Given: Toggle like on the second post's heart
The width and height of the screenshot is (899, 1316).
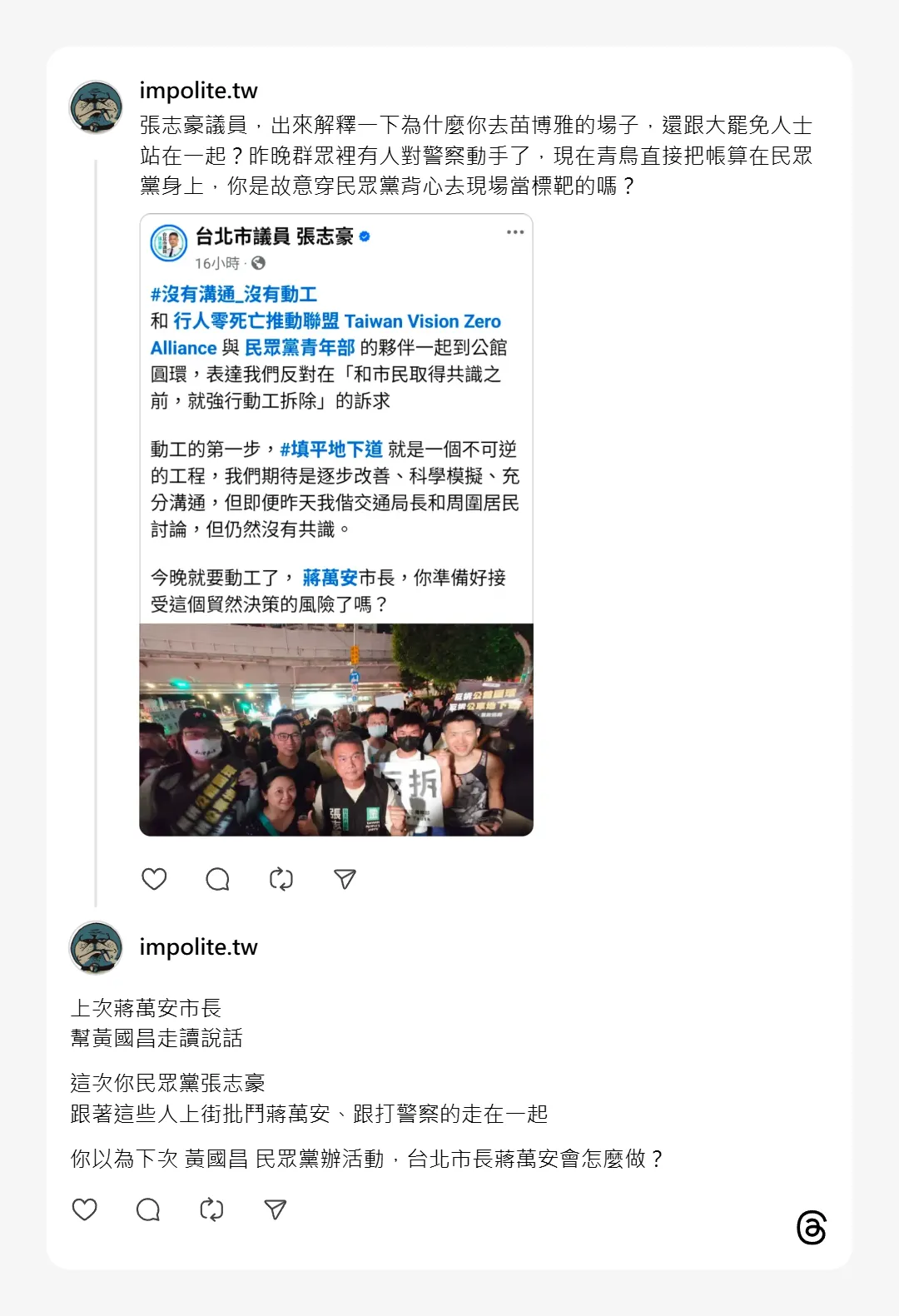Looking at the screenshot, I should pos(84,1211).
